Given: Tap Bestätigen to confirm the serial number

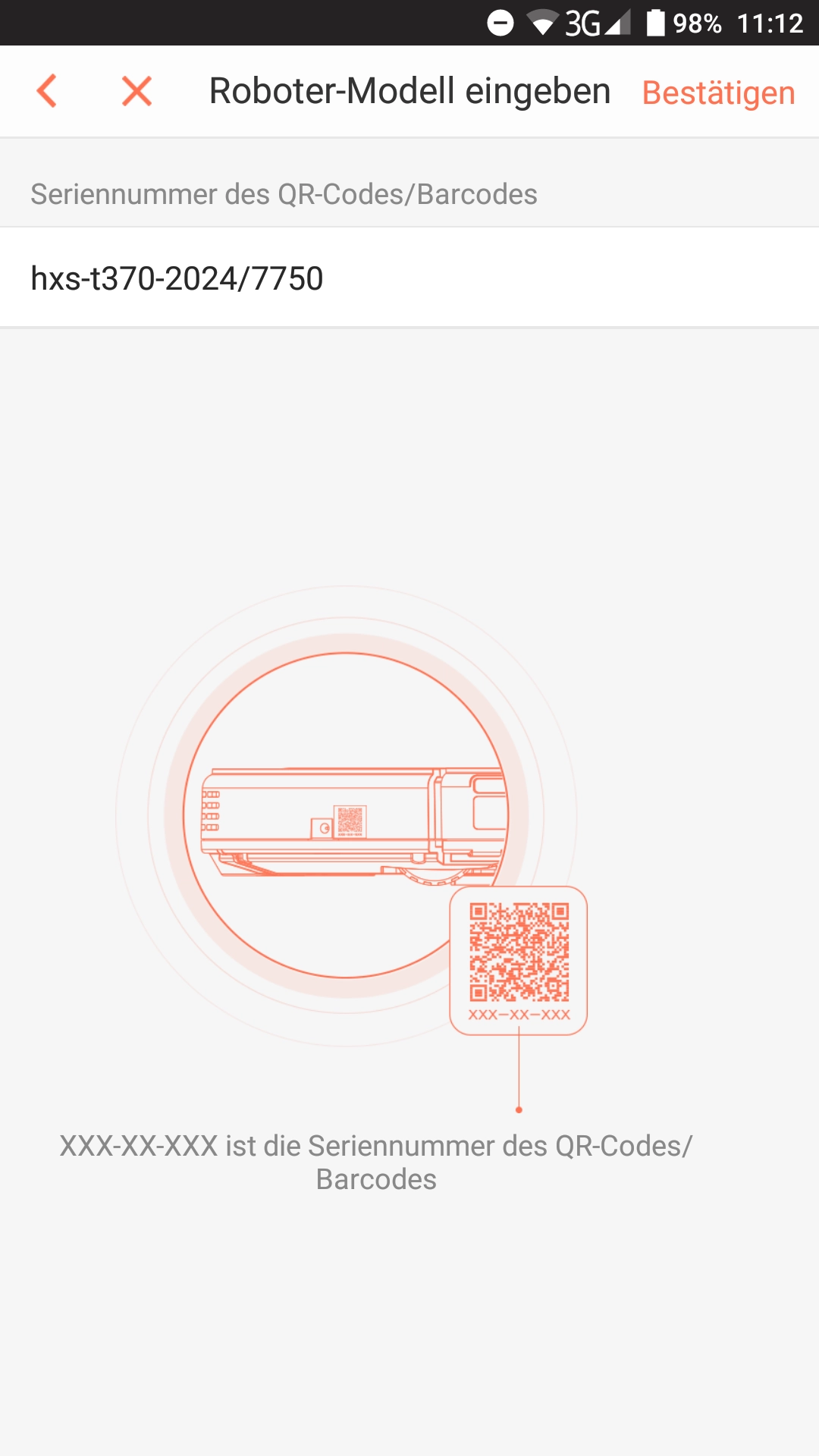Looking at the screenshot, I should [718, 93].
